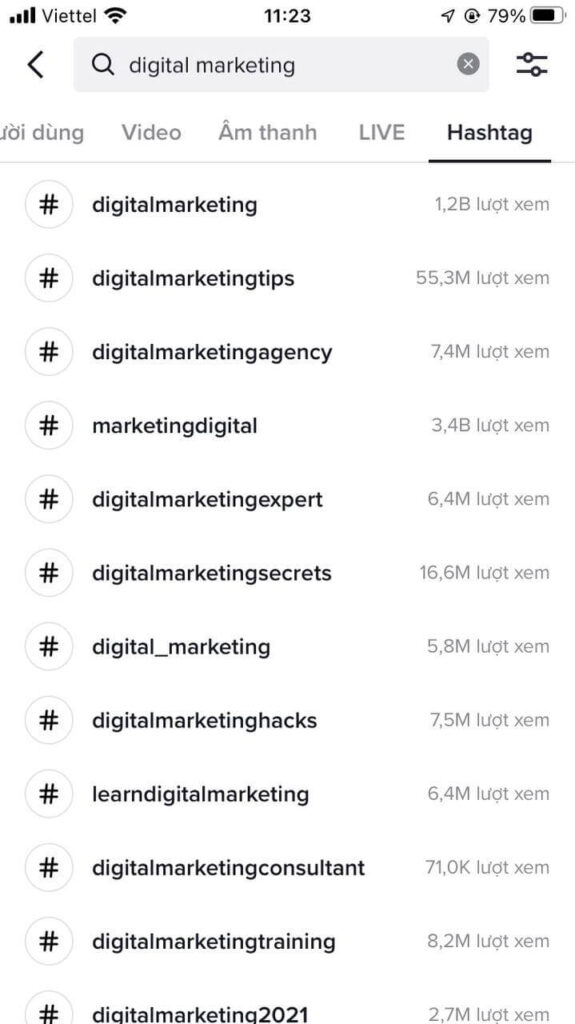Open the digitalmarketinghacks hashtag
The width and height of the screenshot is (575, 1024).
(288, 721)
